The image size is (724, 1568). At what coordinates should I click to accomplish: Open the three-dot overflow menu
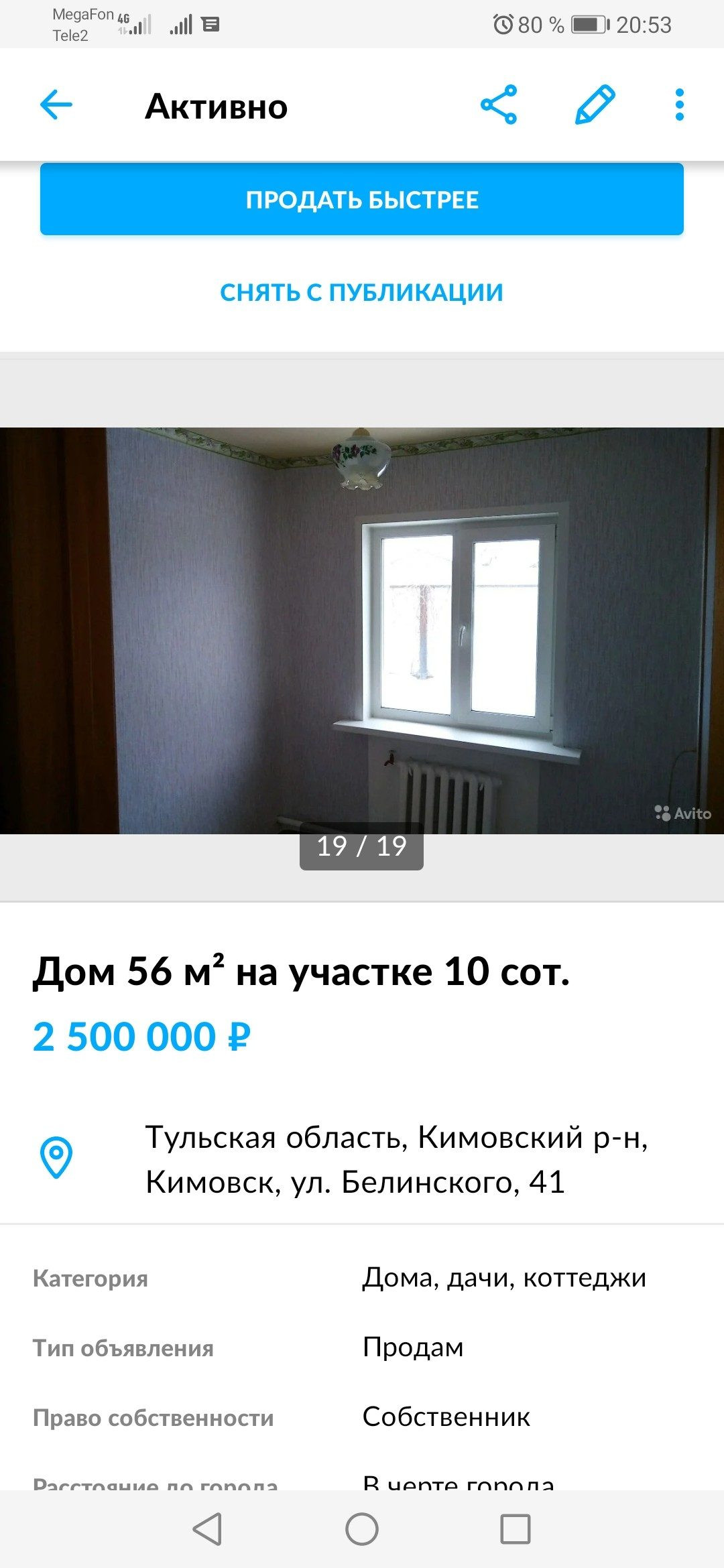tap(679, 105)
